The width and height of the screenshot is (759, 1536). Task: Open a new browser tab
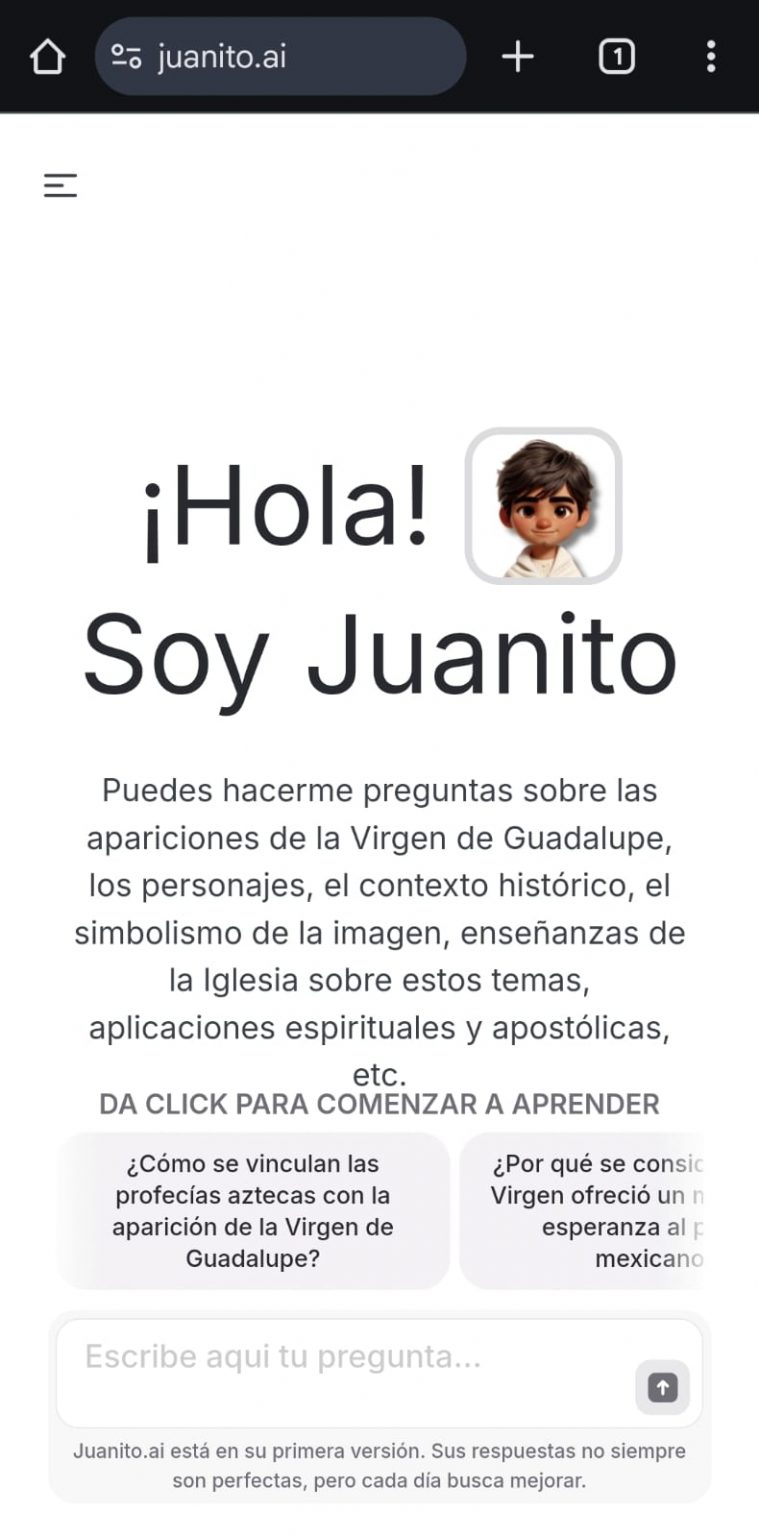pos(517,57)
